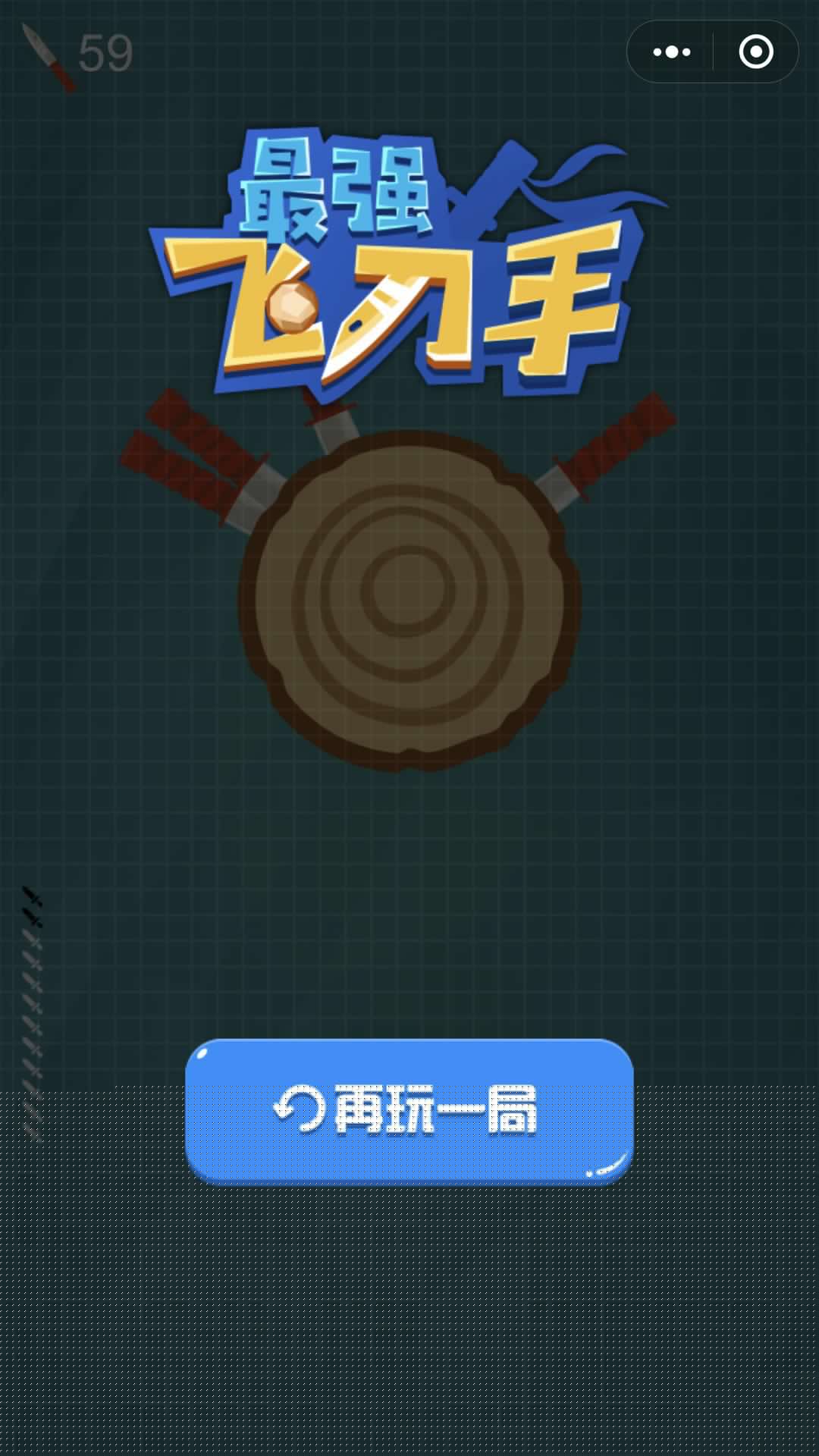Viewport: 819px width, 1456px height.
Task: Tap the 再玩一局 play again button
Action: click(409, 1111)
